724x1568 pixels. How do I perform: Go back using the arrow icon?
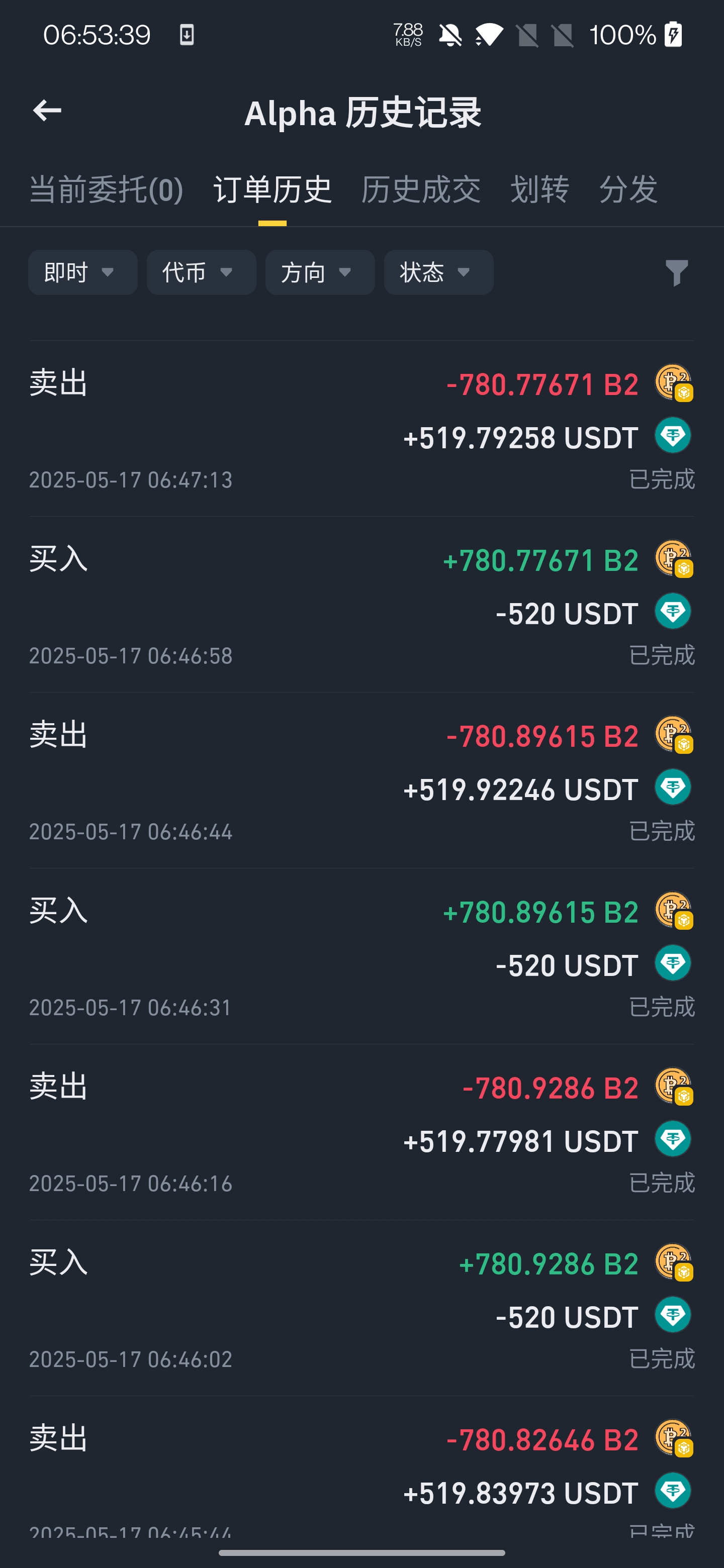click(47, 111)
